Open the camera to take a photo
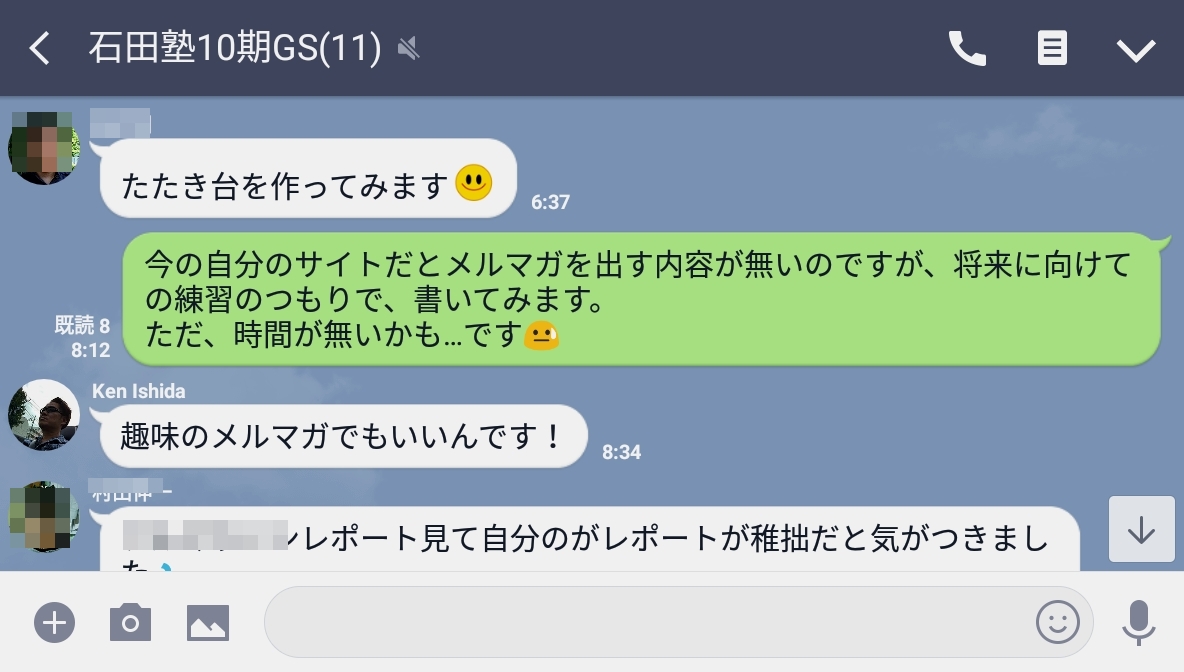The width and height of the screenshot is (1184, 672). point(130,622)
